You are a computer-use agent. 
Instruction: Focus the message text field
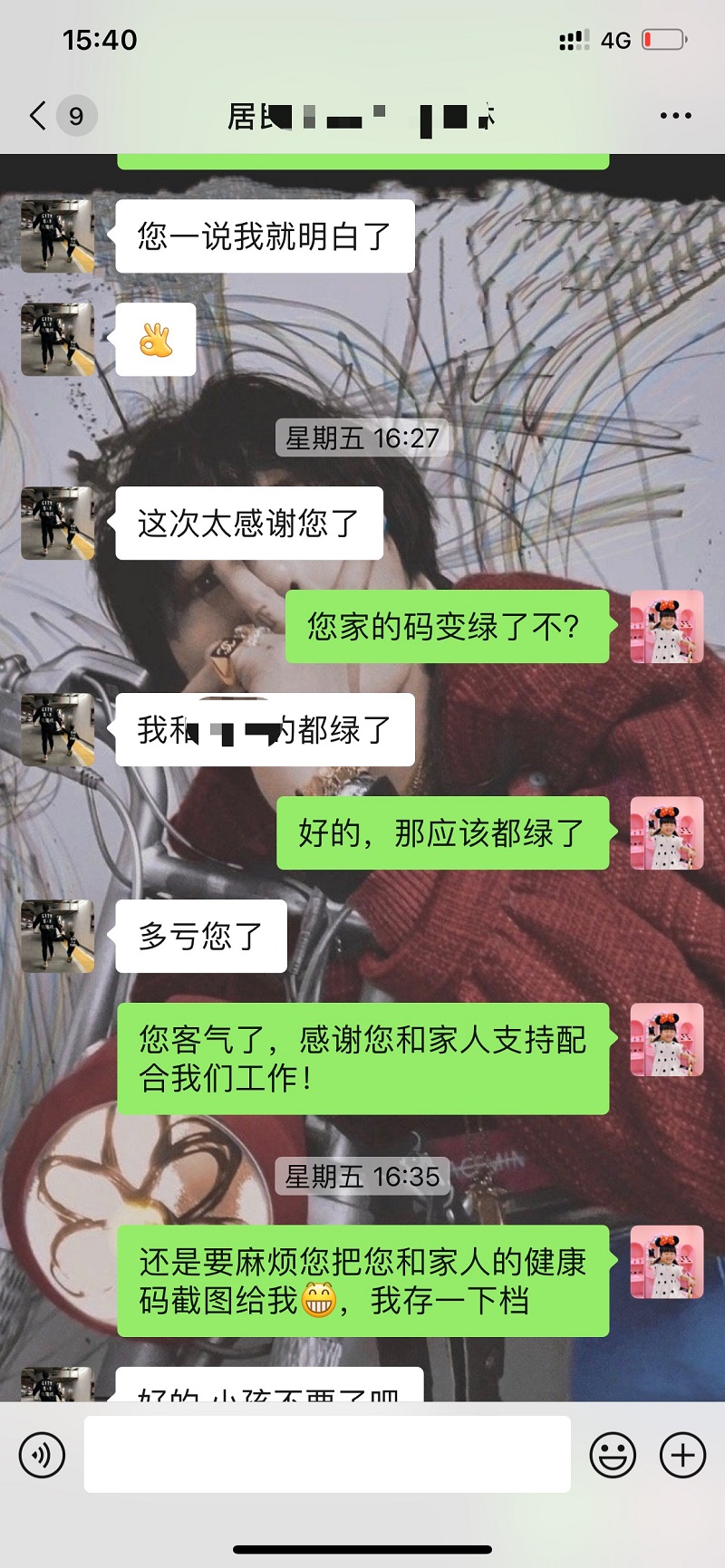pyautogui.click(x=327, y=1455)
